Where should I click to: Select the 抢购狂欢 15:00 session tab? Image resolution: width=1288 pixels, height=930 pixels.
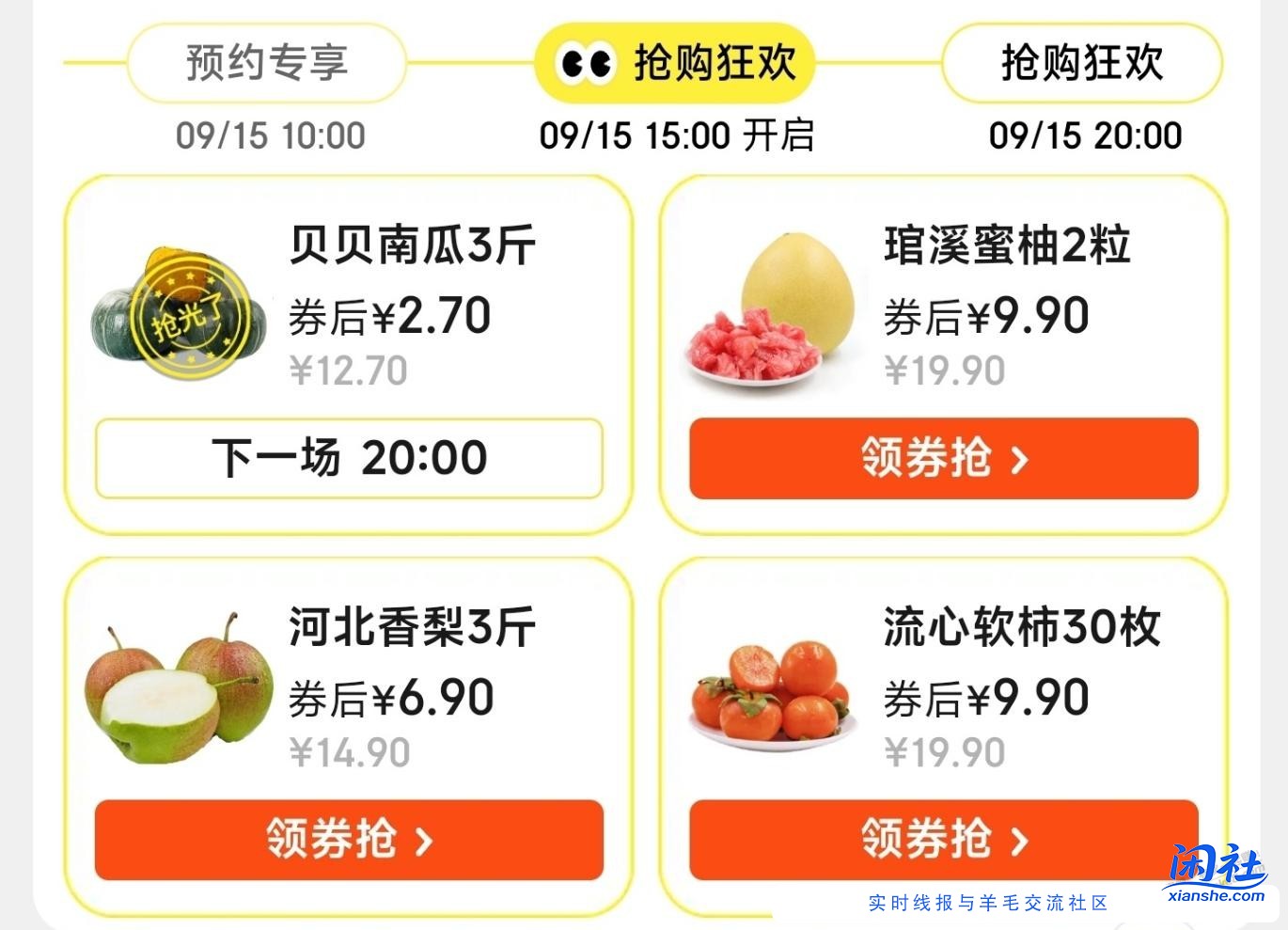coord(675,63)
